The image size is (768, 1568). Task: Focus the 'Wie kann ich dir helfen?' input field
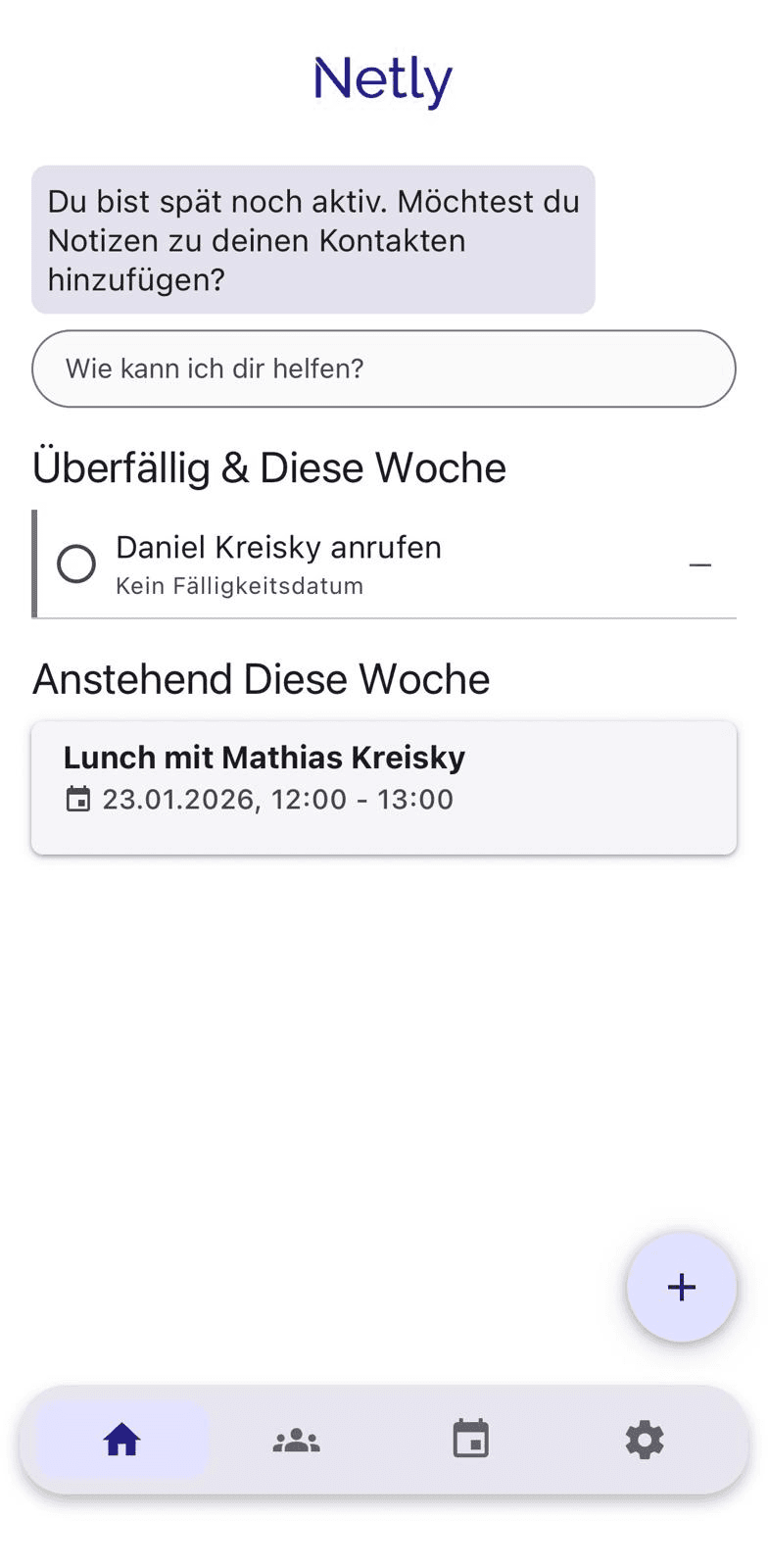pyautogui.click(x=382, y=368)
